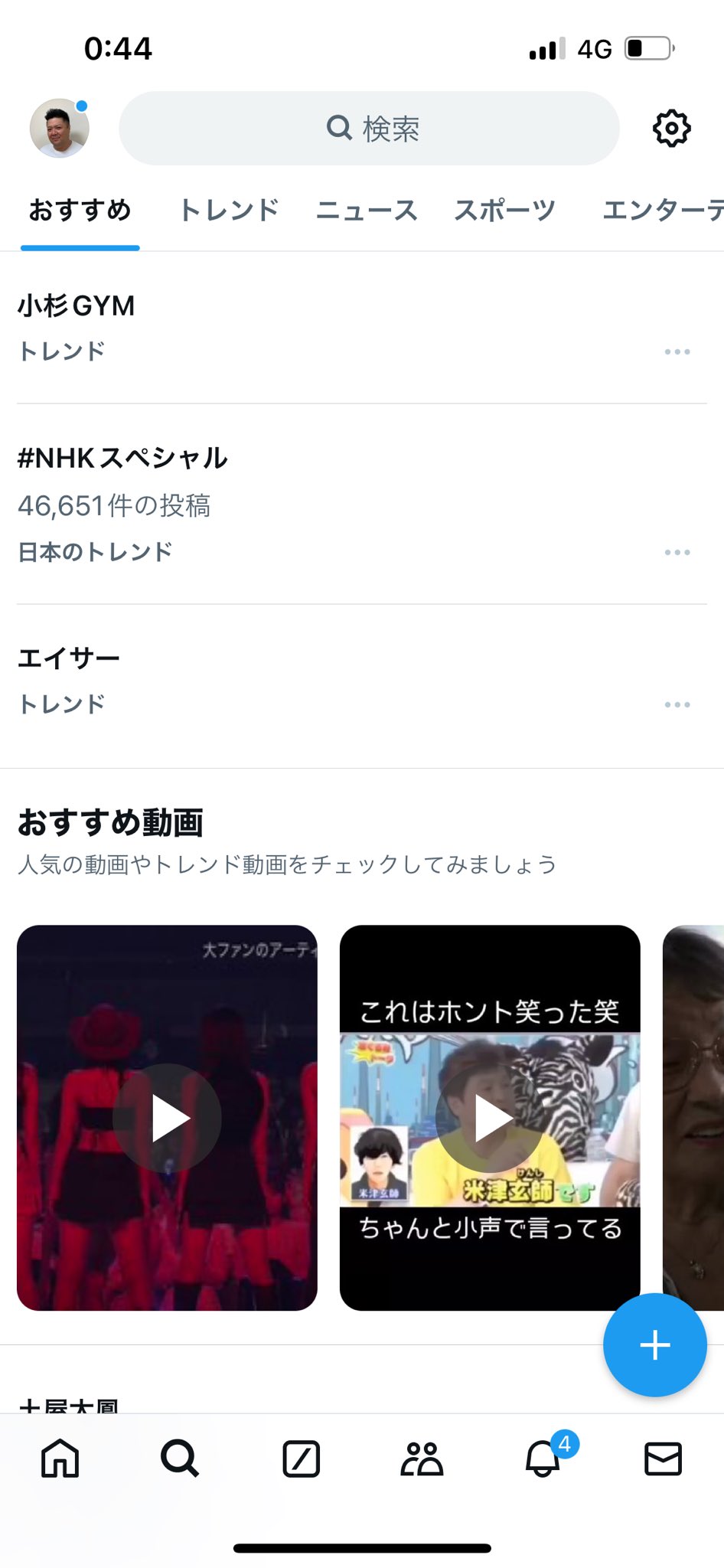Viewport: 724px width, 1568px height.
Task: Open more options for #NHKスペシャル
Action: coord(677,552)
